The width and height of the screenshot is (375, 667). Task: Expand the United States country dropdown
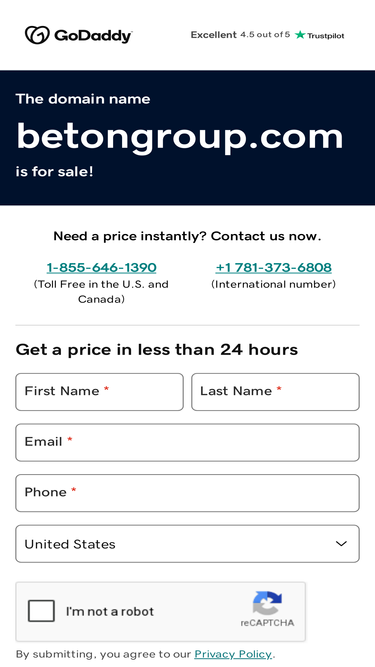(188, 544)
